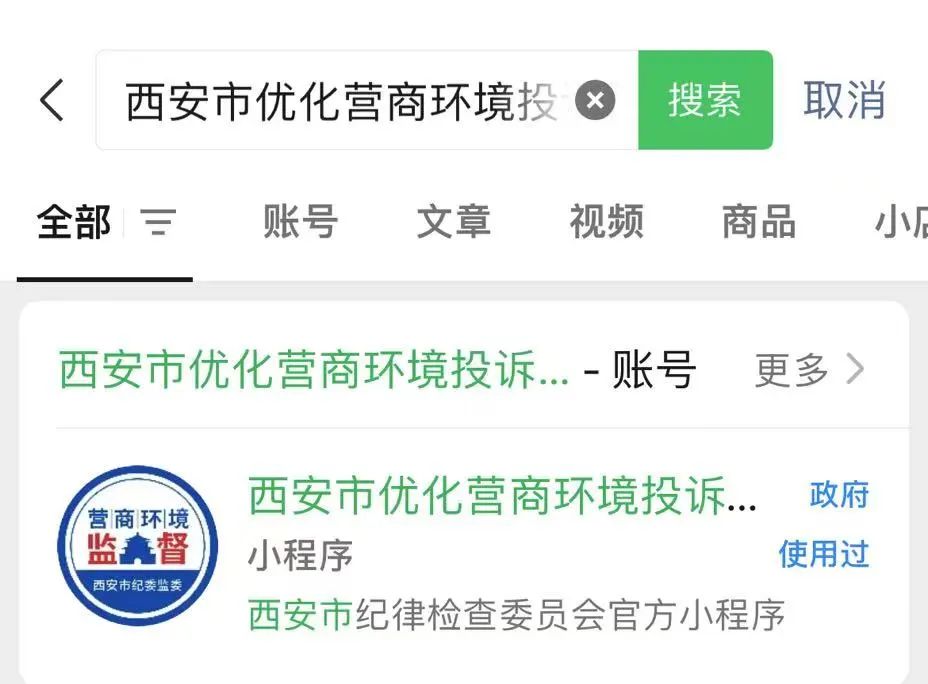Clear the search text

(595, 101)
